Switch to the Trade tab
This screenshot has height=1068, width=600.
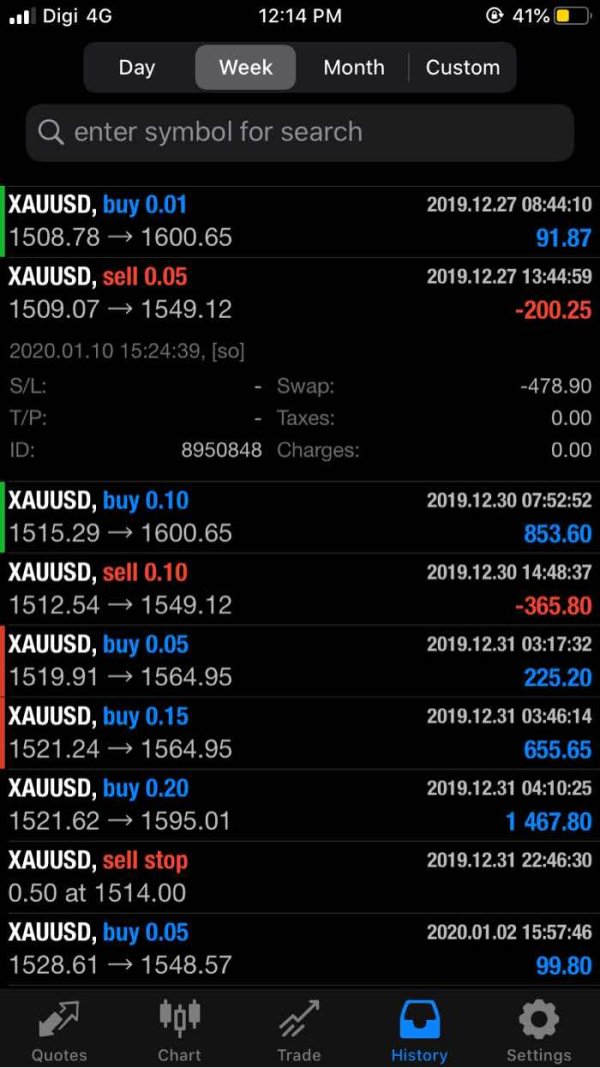[x=299, y=1030]
